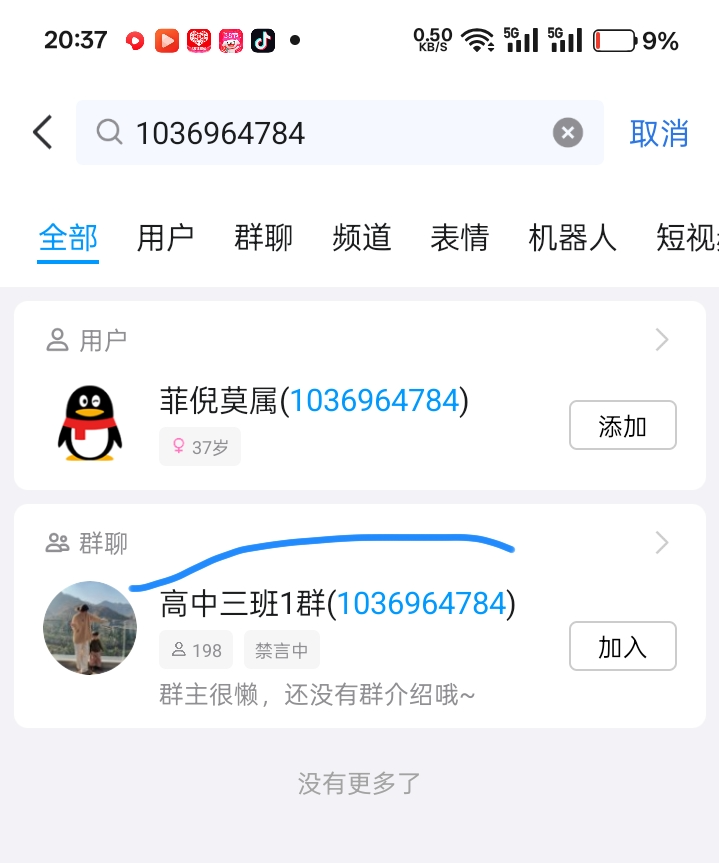This screenshot has width=719, height=863.
Task: Open 菲倪莫属's user profile
Action: pyautogui.click(x=313, y=402)
